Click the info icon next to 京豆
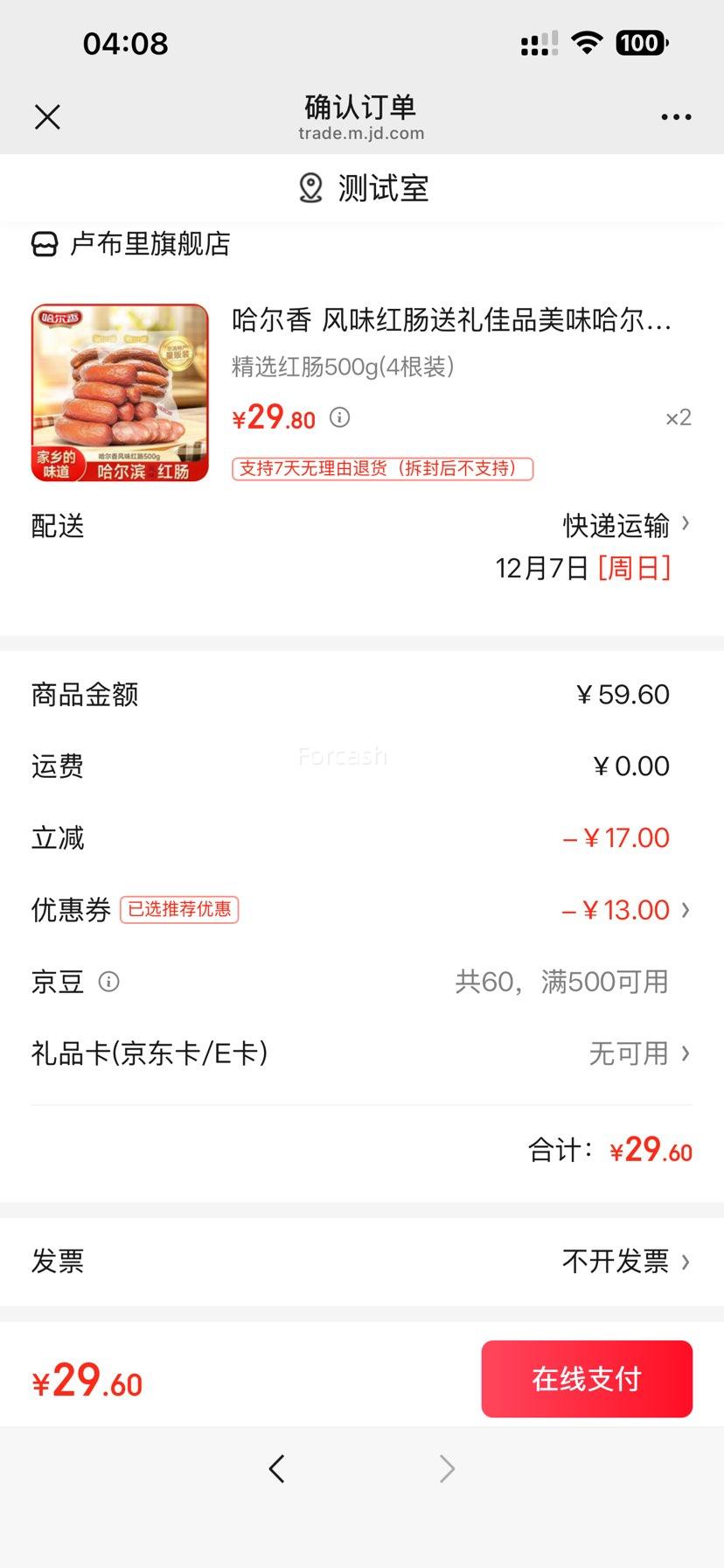 (108, 981)
